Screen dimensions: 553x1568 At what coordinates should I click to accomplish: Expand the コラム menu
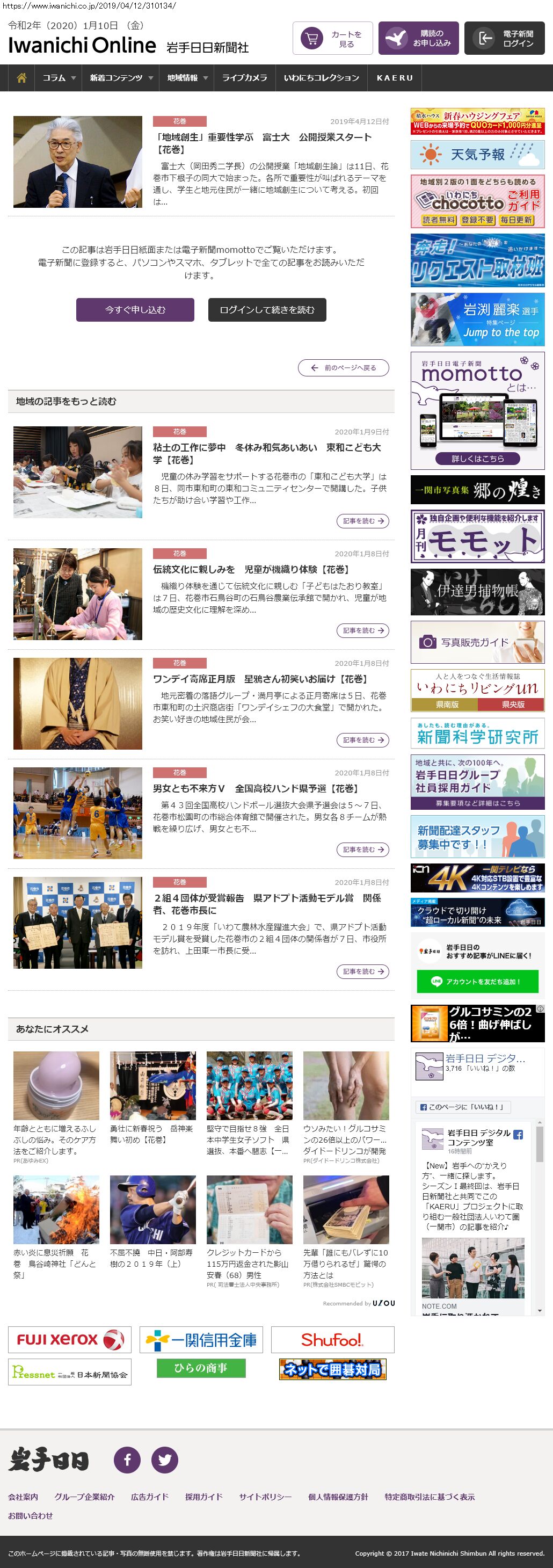click(x=59, y=78)
